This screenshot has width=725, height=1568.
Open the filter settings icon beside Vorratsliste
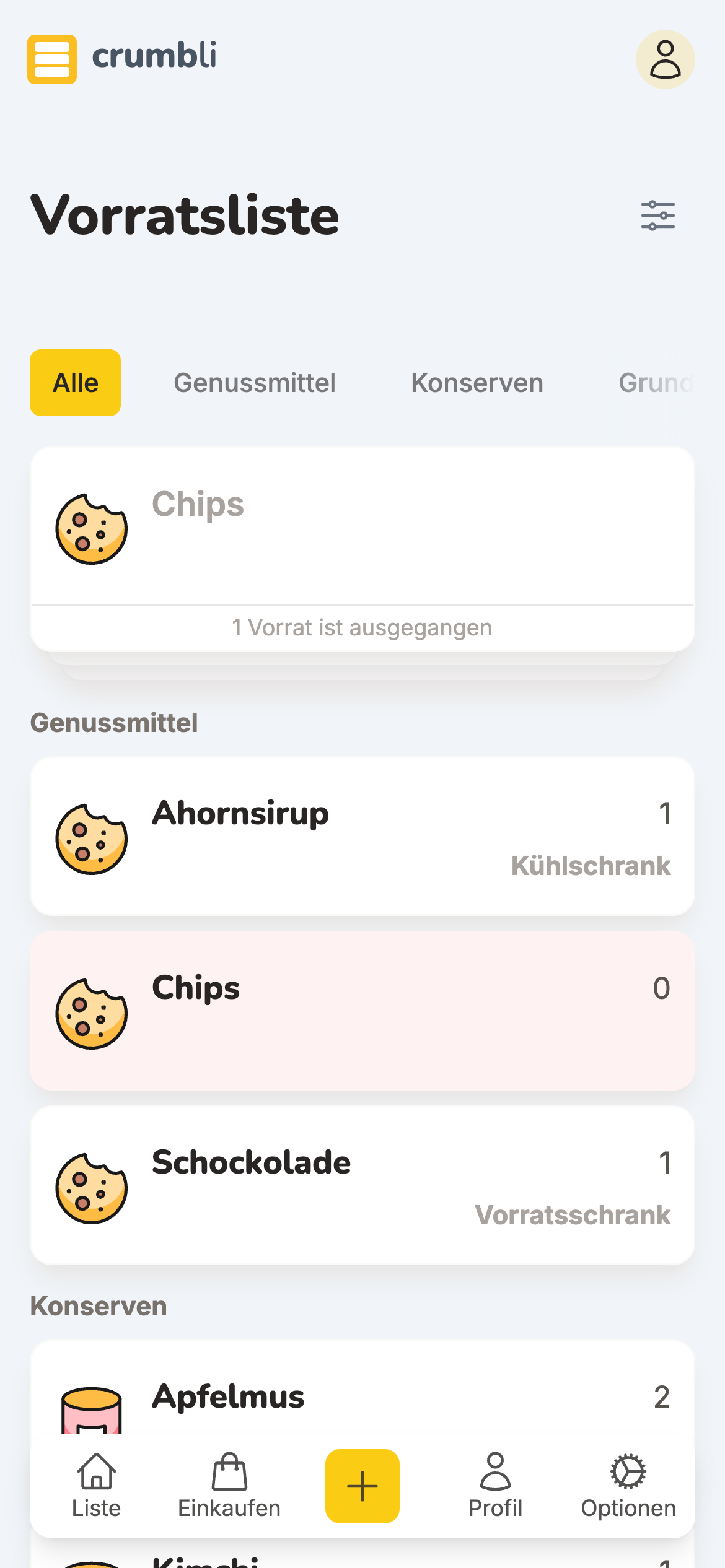click(657, 215)
